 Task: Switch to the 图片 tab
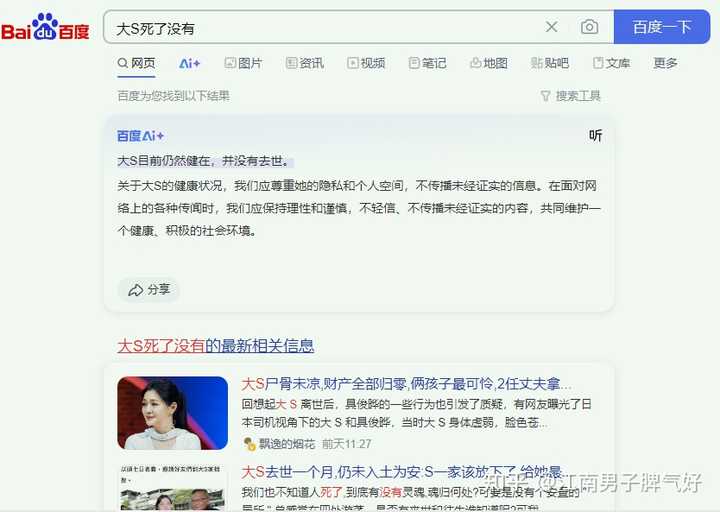point(243,63)
